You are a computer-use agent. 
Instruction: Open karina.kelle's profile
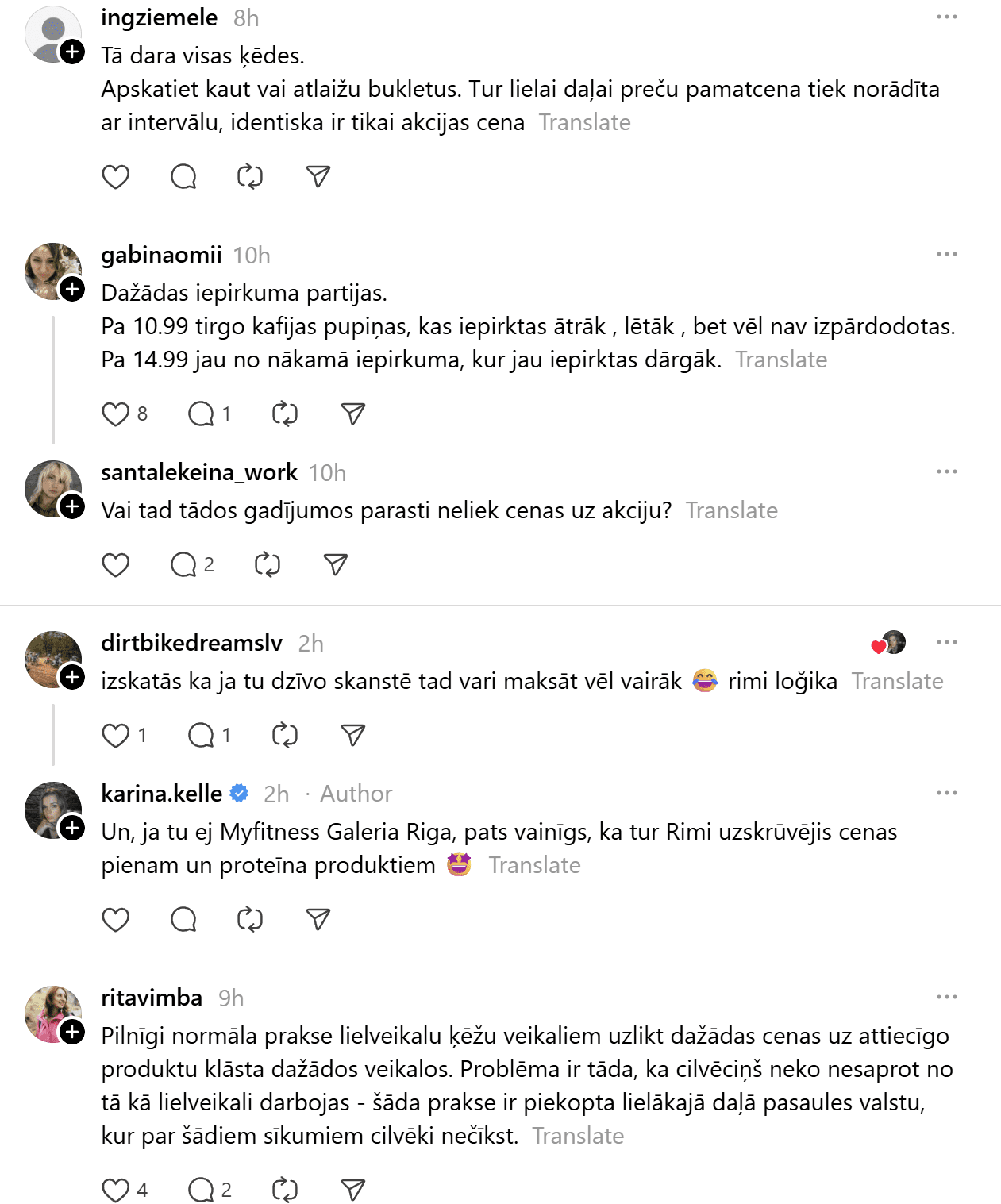tap(162, 794)
